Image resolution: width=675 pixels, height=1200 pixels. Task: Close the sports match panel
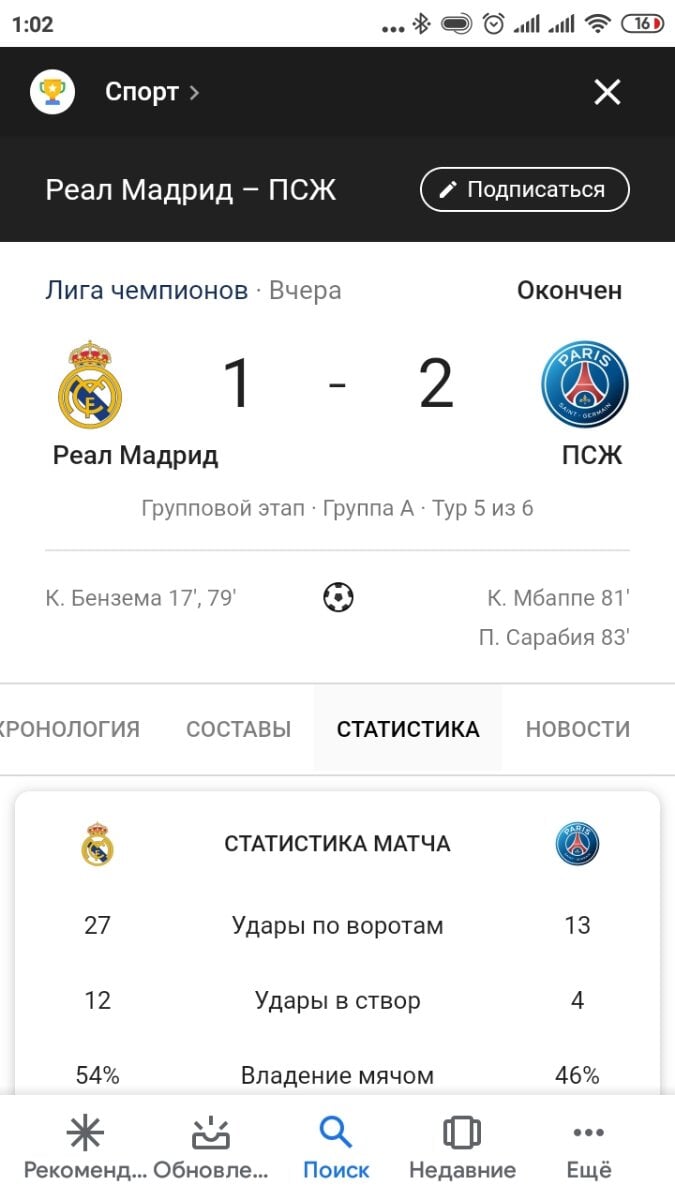(x=607, y=93)
